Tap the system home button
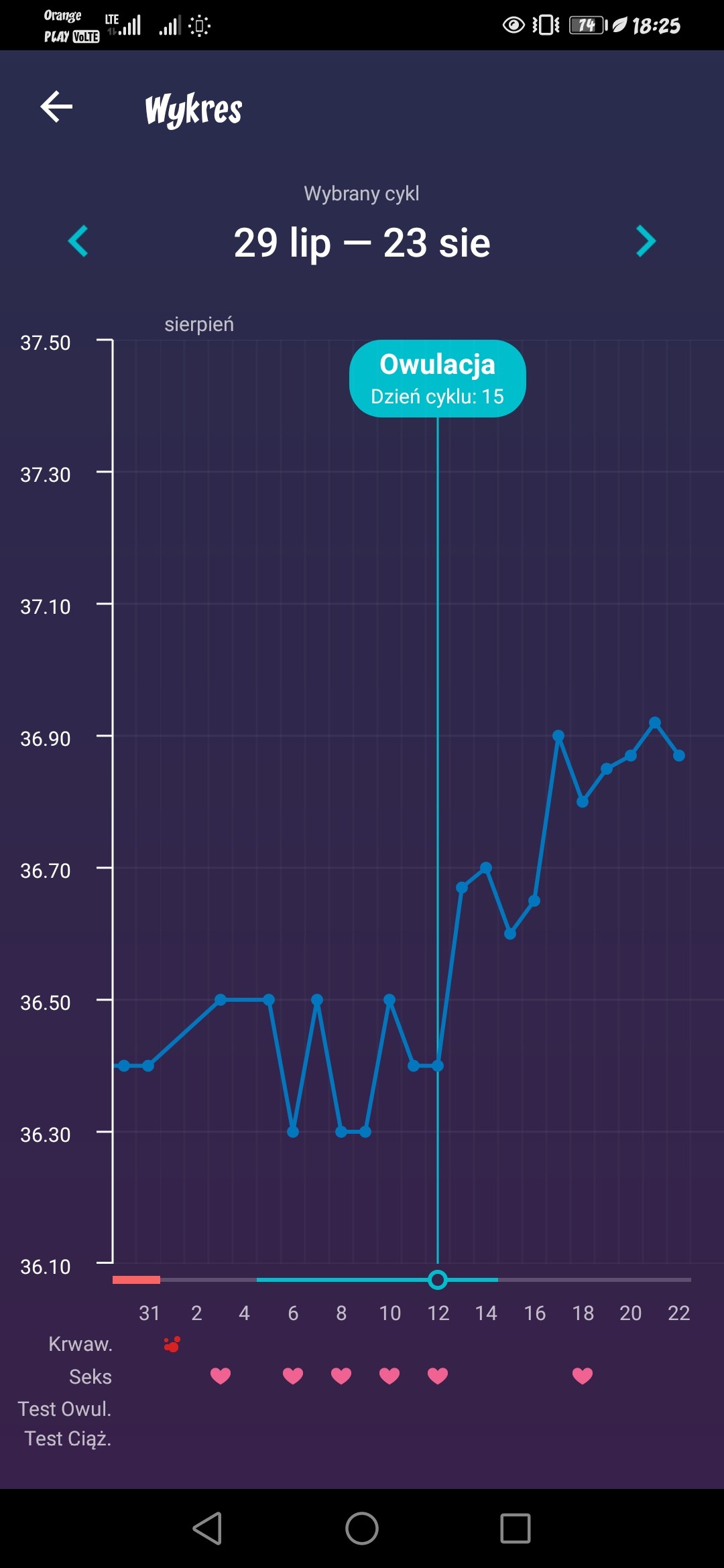This screenshot has width=724, height=1568. 362,1528
